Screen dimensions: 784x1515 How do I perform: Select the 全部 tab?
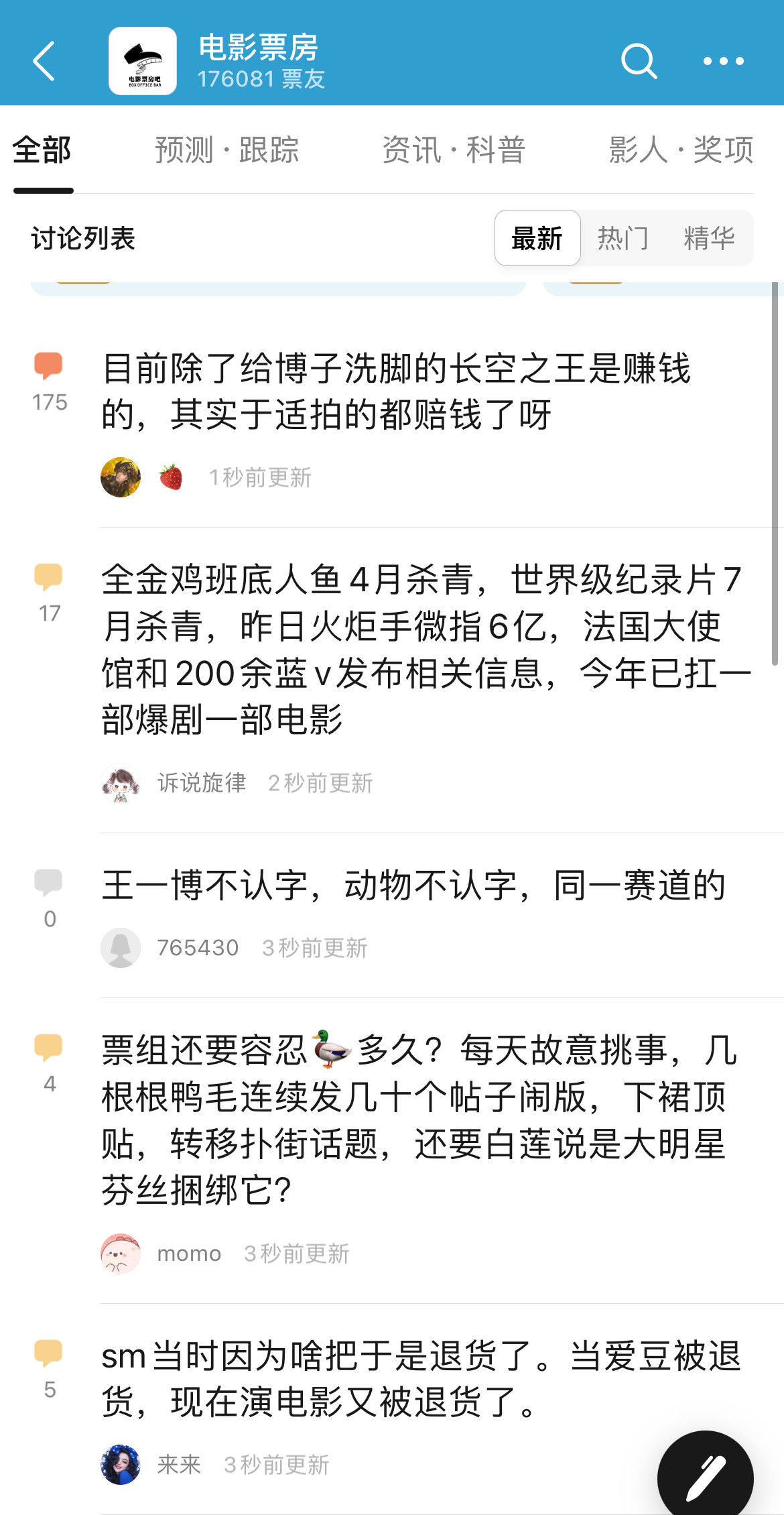42,149
